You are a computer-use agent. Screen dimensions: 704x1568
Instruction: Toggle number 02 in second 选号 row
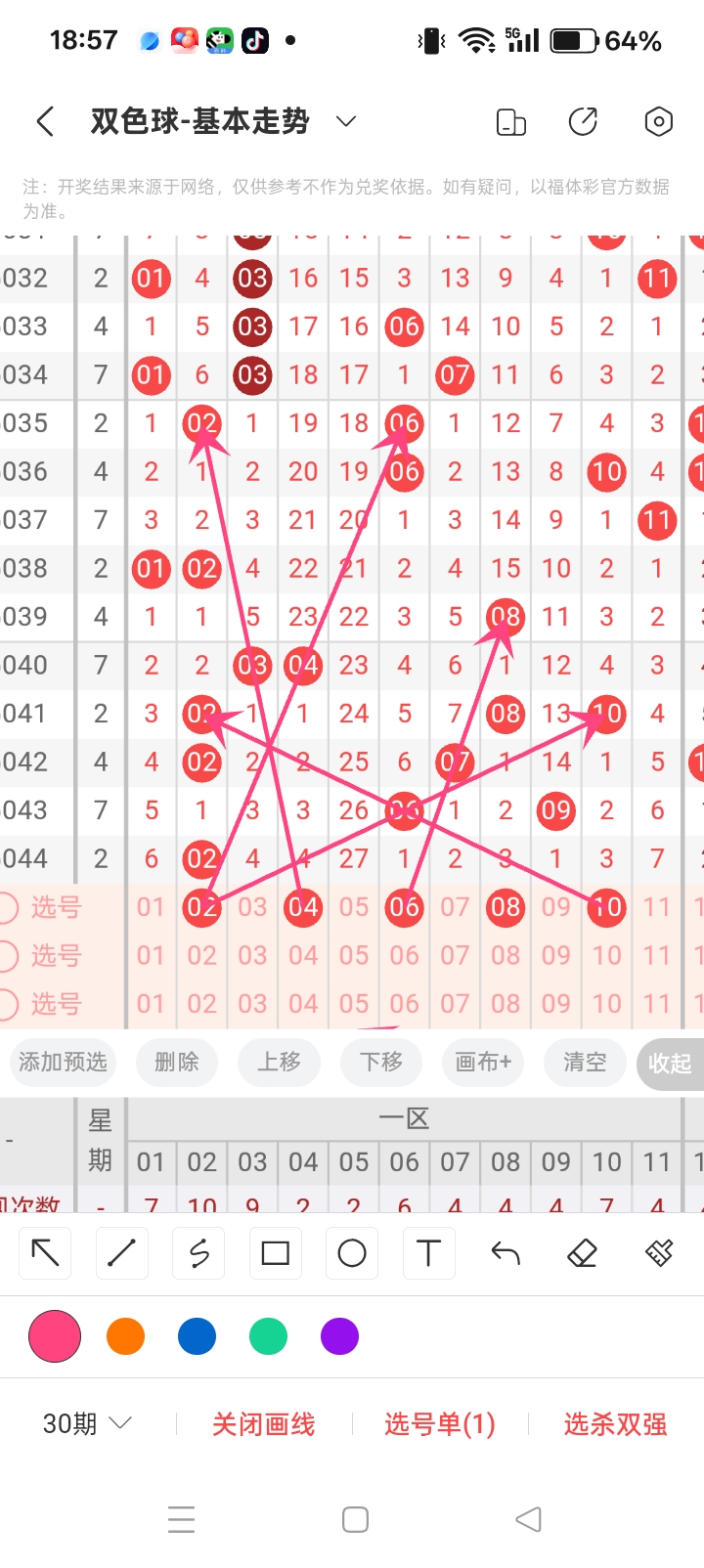201,955
